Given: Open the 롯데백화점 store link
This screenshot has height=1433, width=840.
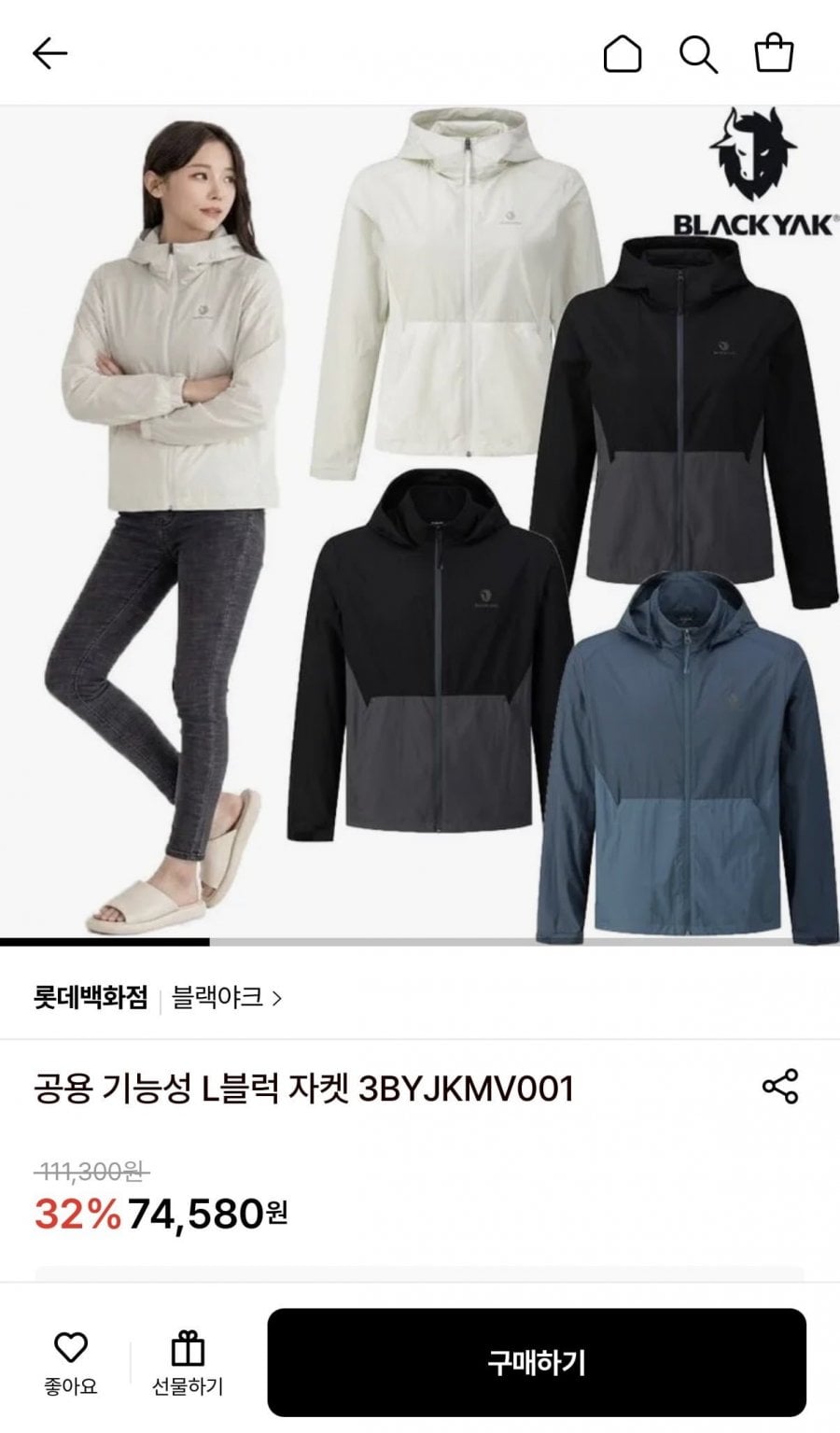Looking at the screenshot, I should [91, 998].
